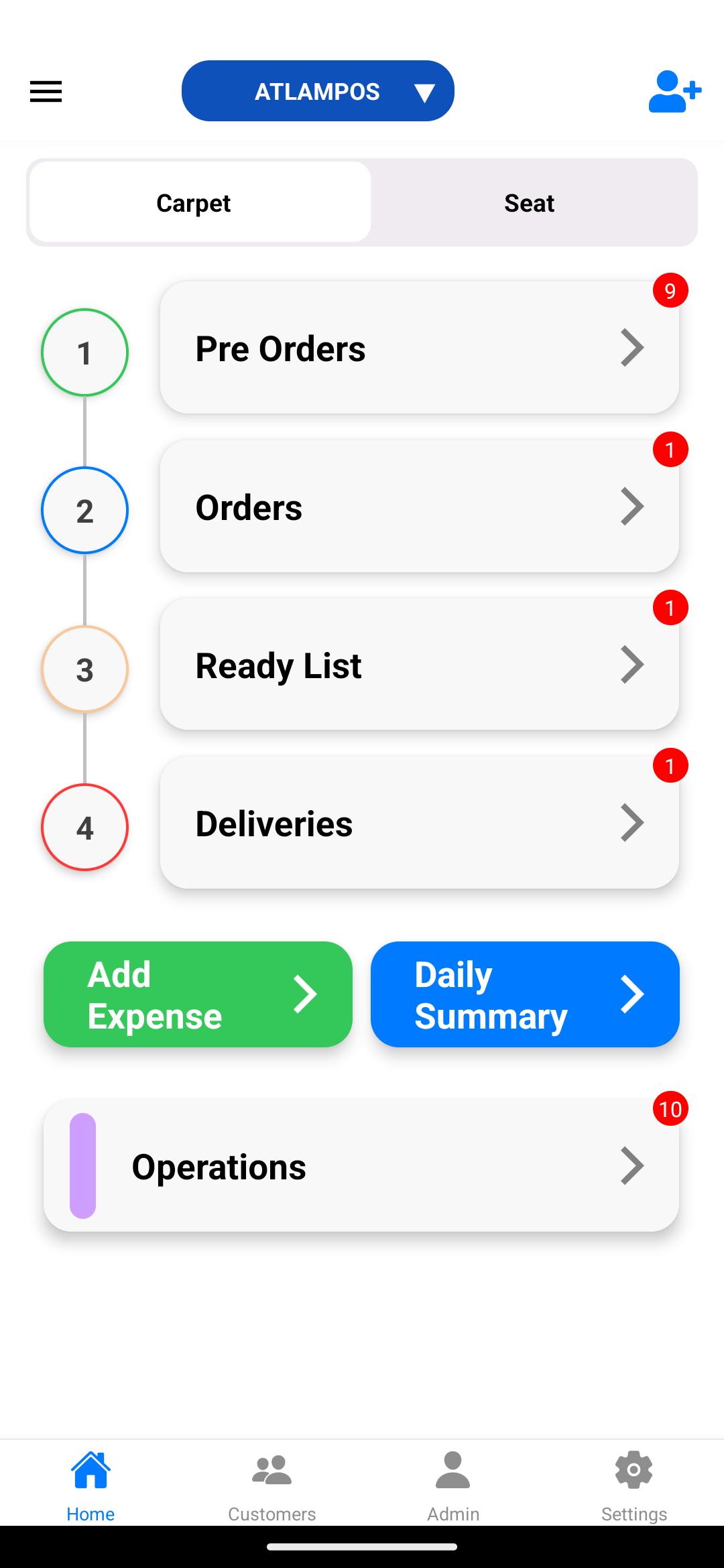Screen dimensions: 724x1568
Task: Add a new customer via person-plus icon
Action: [674, 91]
